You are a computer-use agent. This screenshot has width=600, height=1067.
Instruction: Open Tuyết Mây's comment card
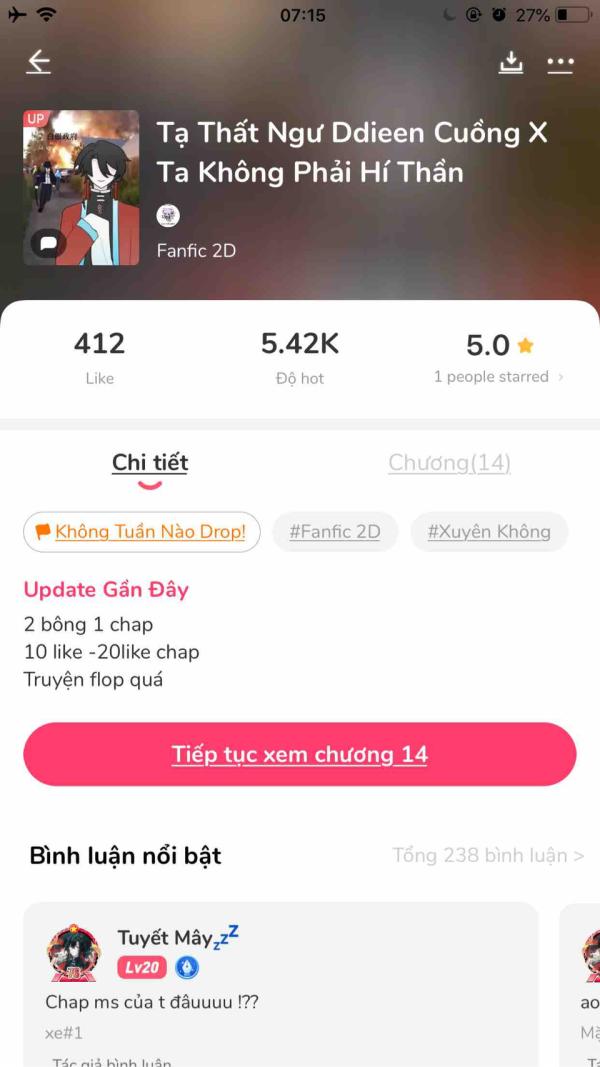(280, 1000)
